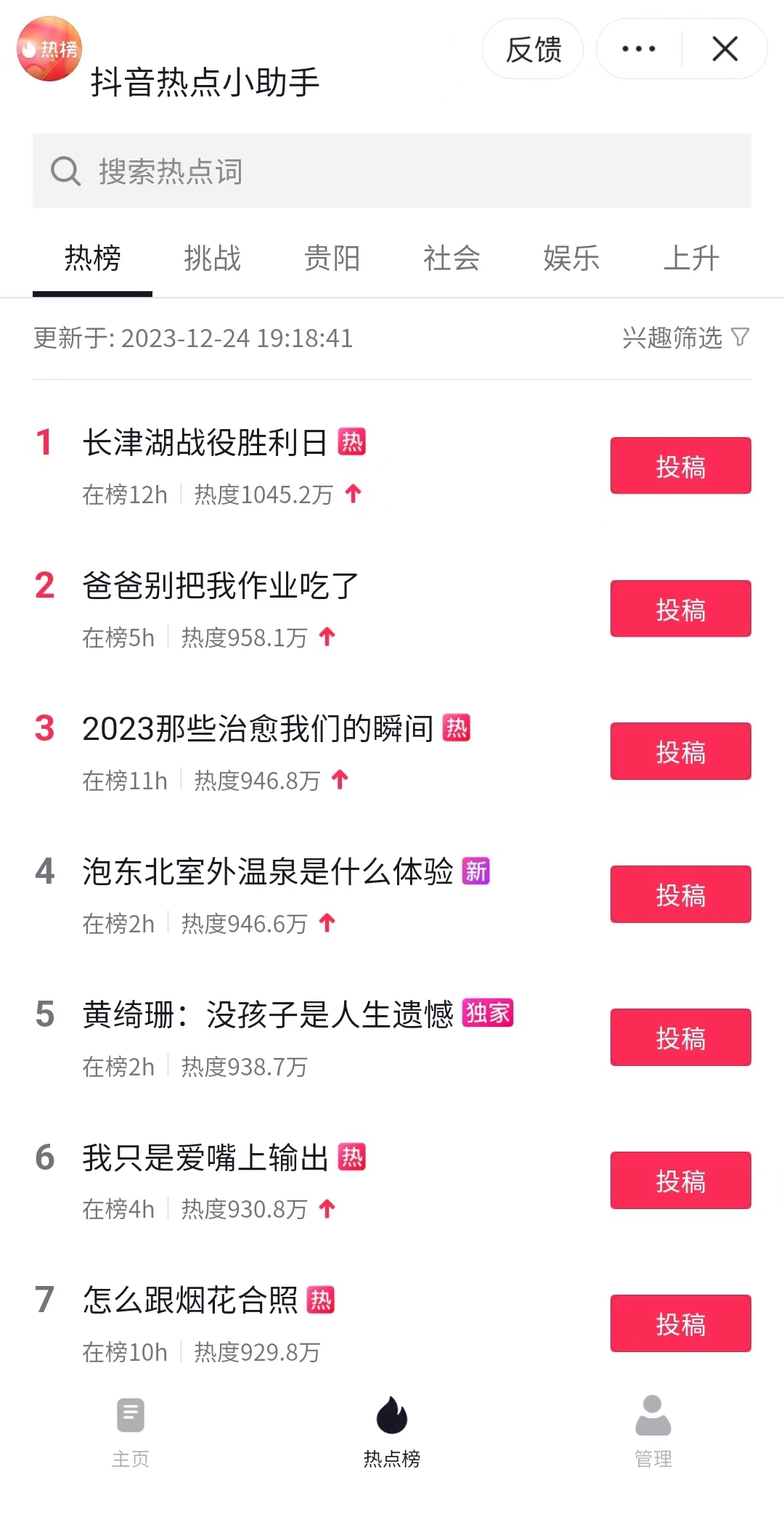
Task: Open topic 2023那些治愈我们的瞬间
Action: click(258, 728)
